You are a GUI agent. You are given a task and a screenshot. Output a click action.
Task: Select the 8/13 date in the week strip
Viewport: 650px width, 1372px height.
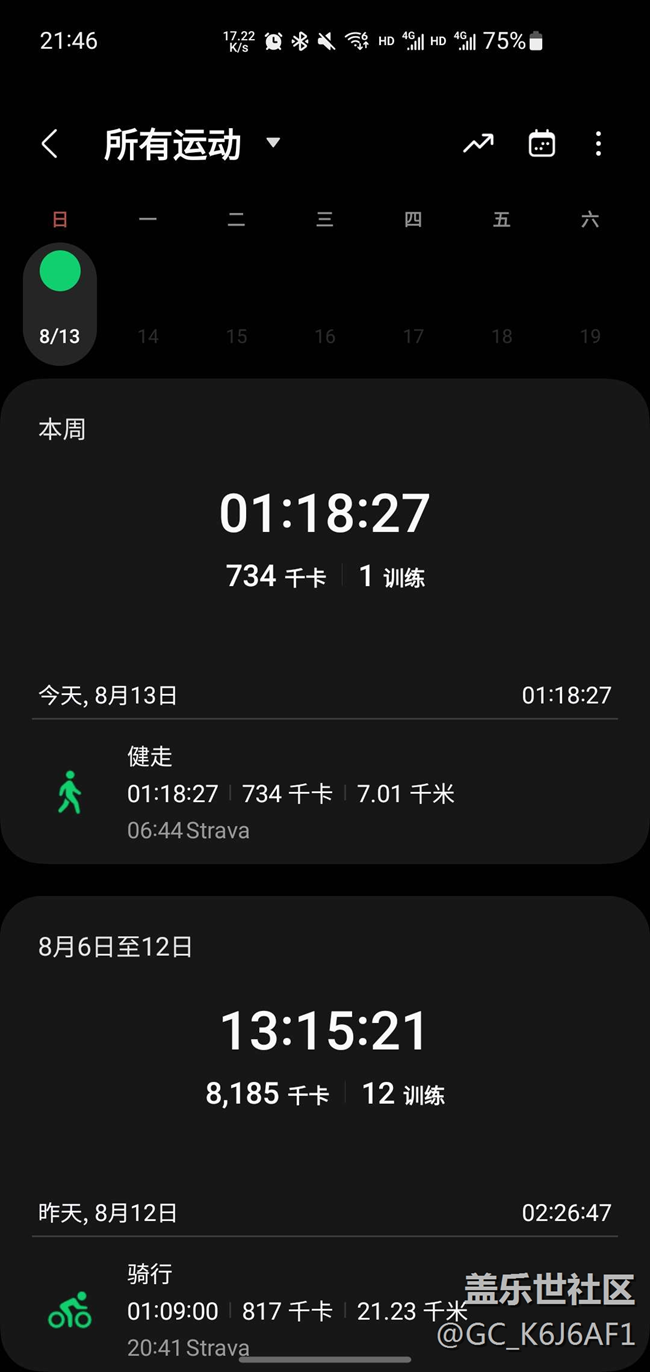tap(60, 302)
